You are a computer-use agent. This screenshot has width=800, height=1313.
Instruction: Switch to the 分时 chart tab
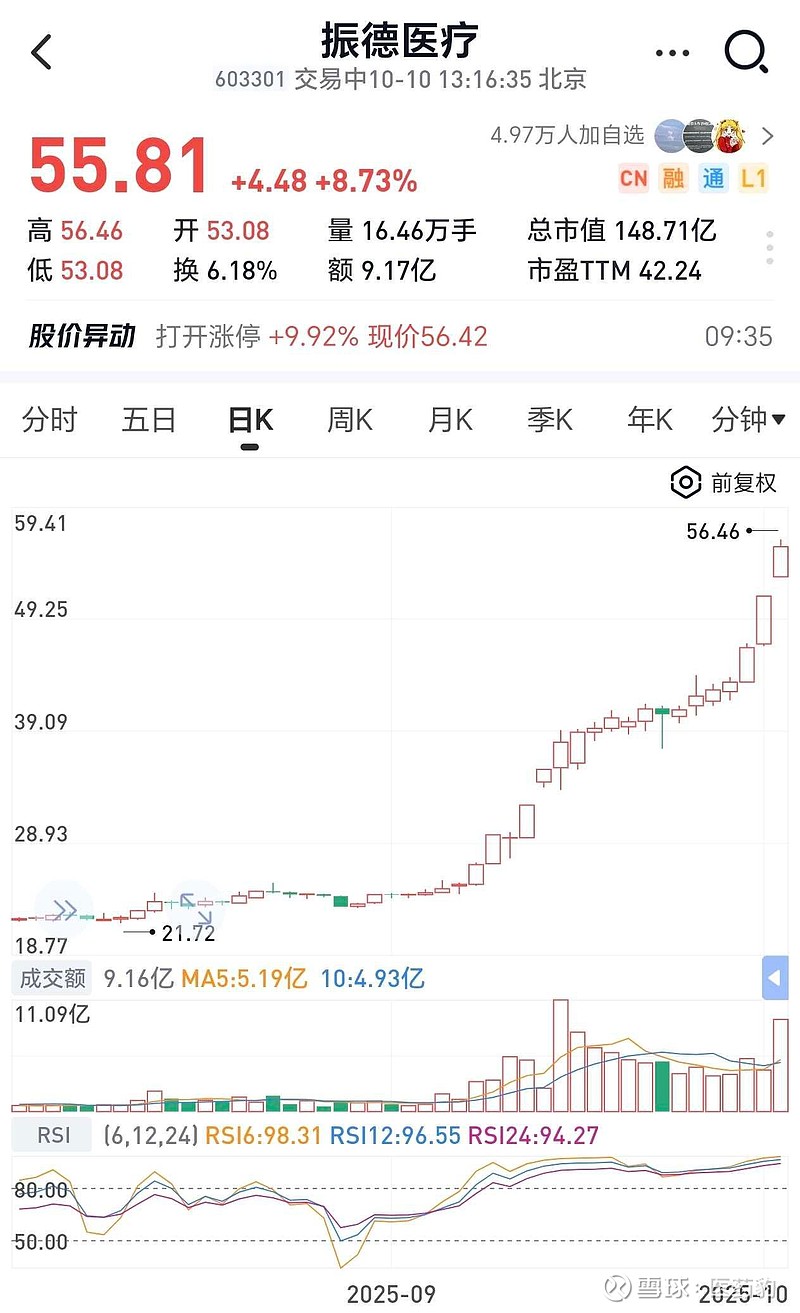(50, 420)
